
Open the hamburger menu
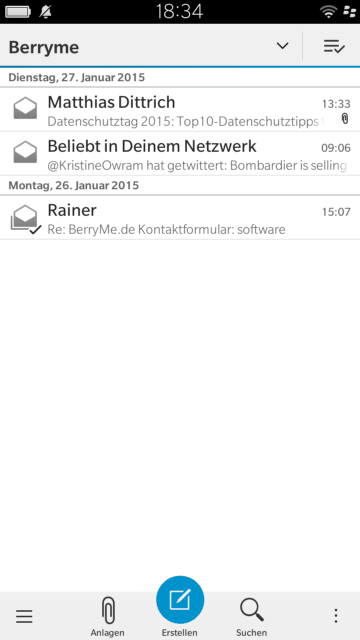pos(24,616)
